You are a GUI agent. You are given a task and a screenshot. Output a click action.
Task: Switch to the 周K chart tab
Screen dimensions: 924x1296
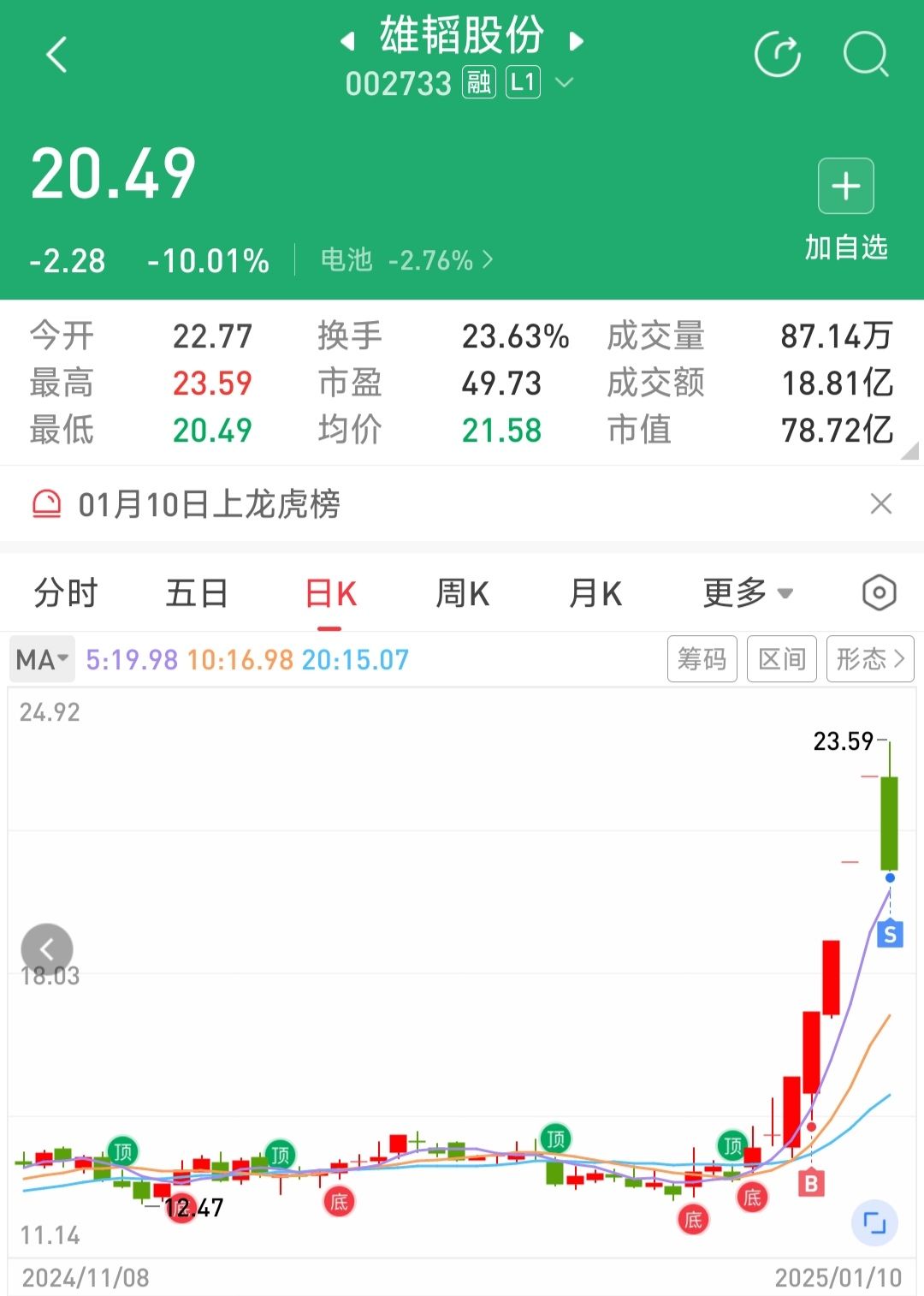(462, 593)
